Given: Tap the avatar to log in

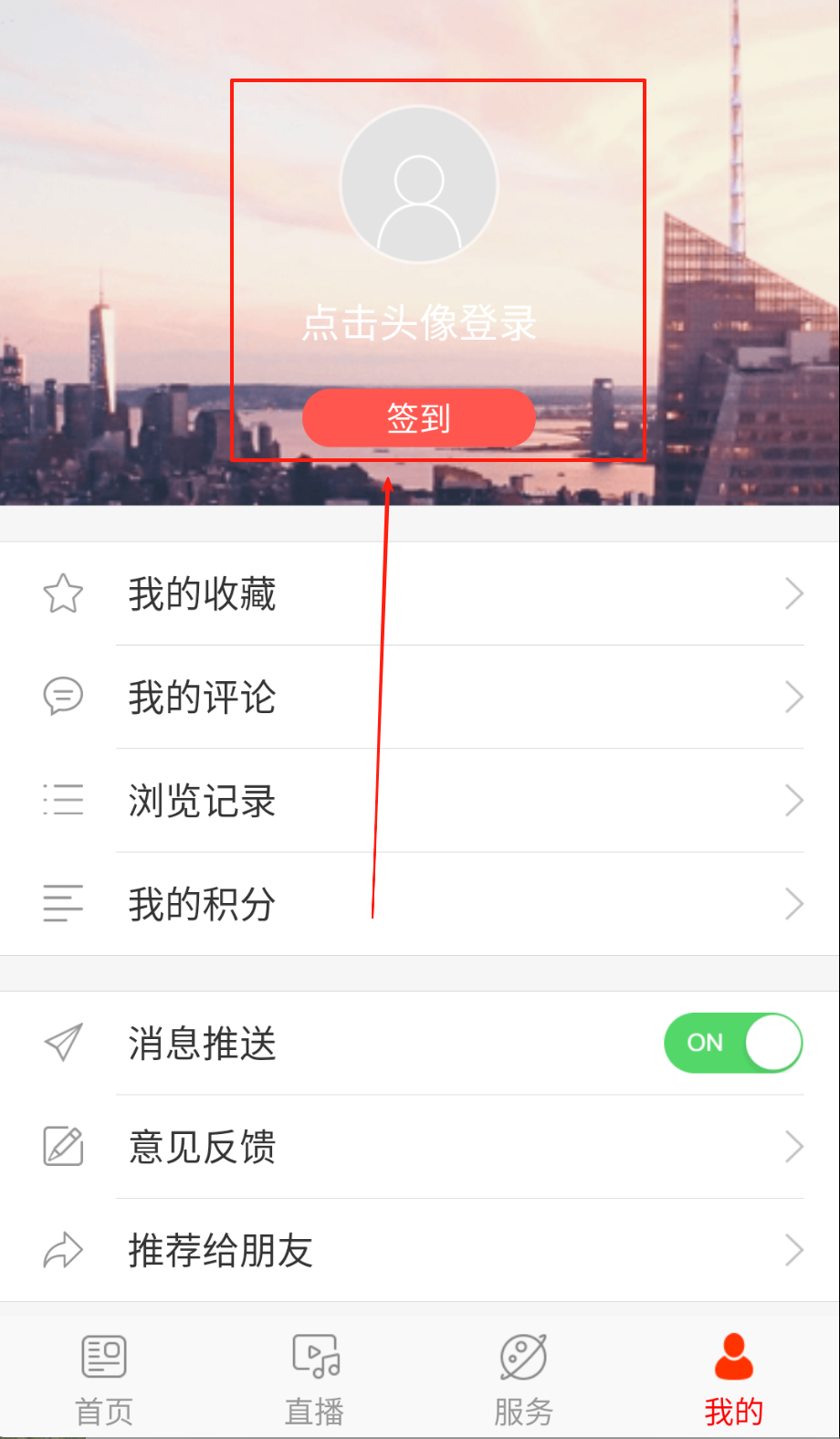Looking at the screenshot, I should [x=419, y=184].
